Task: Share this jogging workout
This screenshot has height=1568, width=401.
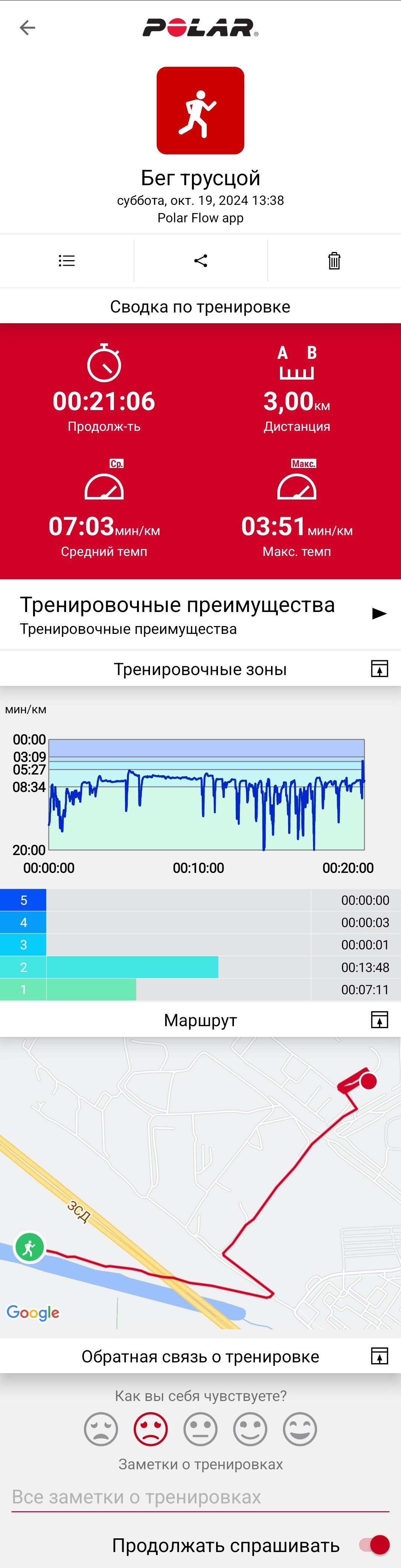Action: [200, 261]
